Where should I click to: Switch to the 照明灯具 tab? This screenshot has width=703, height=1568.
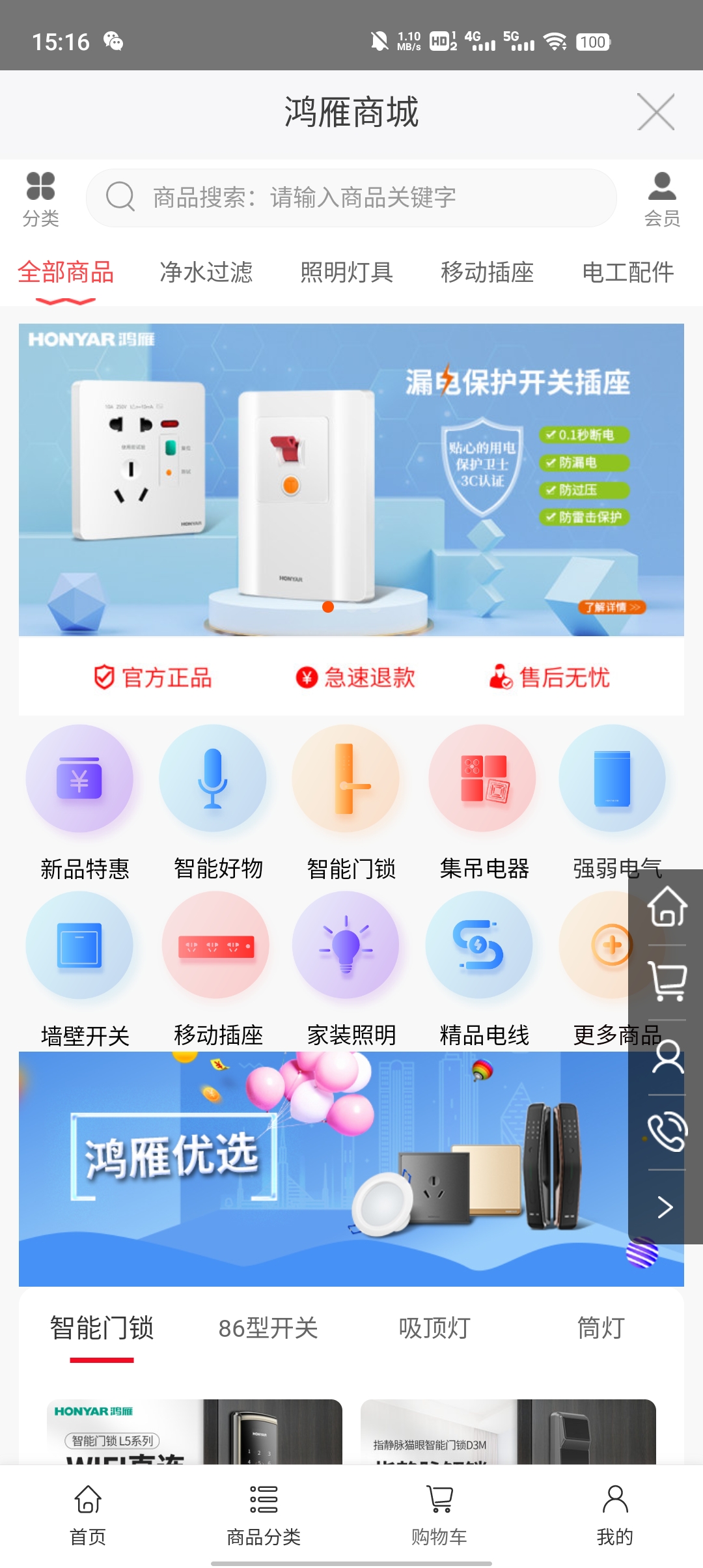tap(346, 273)
